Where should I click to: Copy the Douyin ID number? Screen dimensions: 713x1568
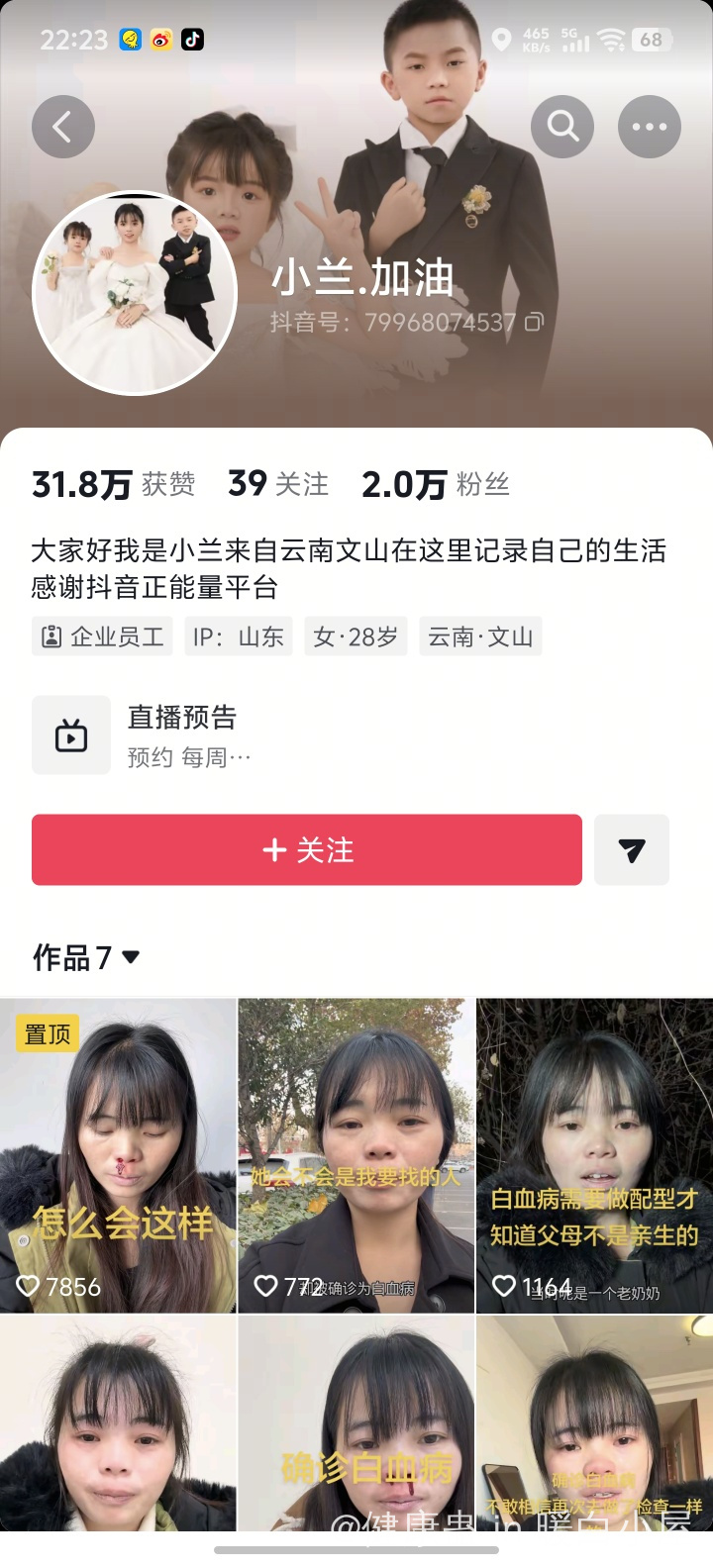[534, 323]
